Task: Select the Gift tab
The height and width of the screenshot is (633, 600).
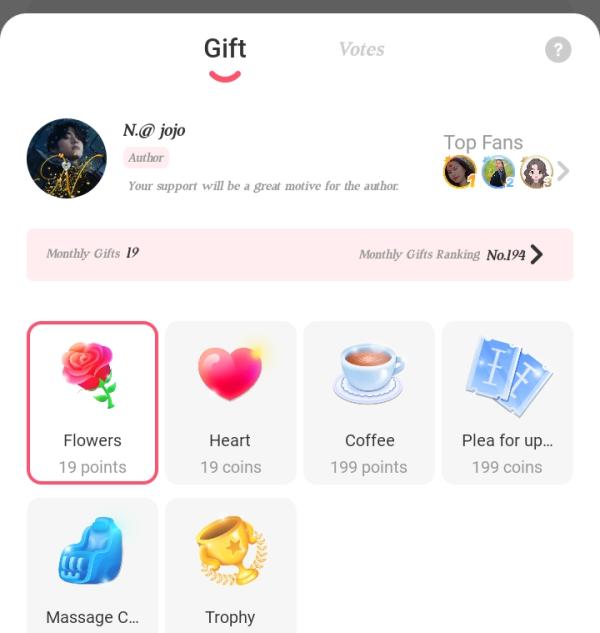Action: [x=225, y=49]
